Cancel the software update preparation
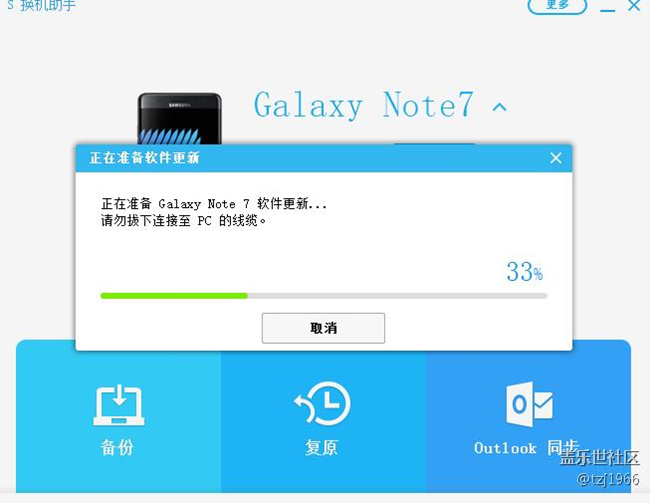The width and height of the screenshot is (650, 503). pyautogui.click(x=323, y=328)
